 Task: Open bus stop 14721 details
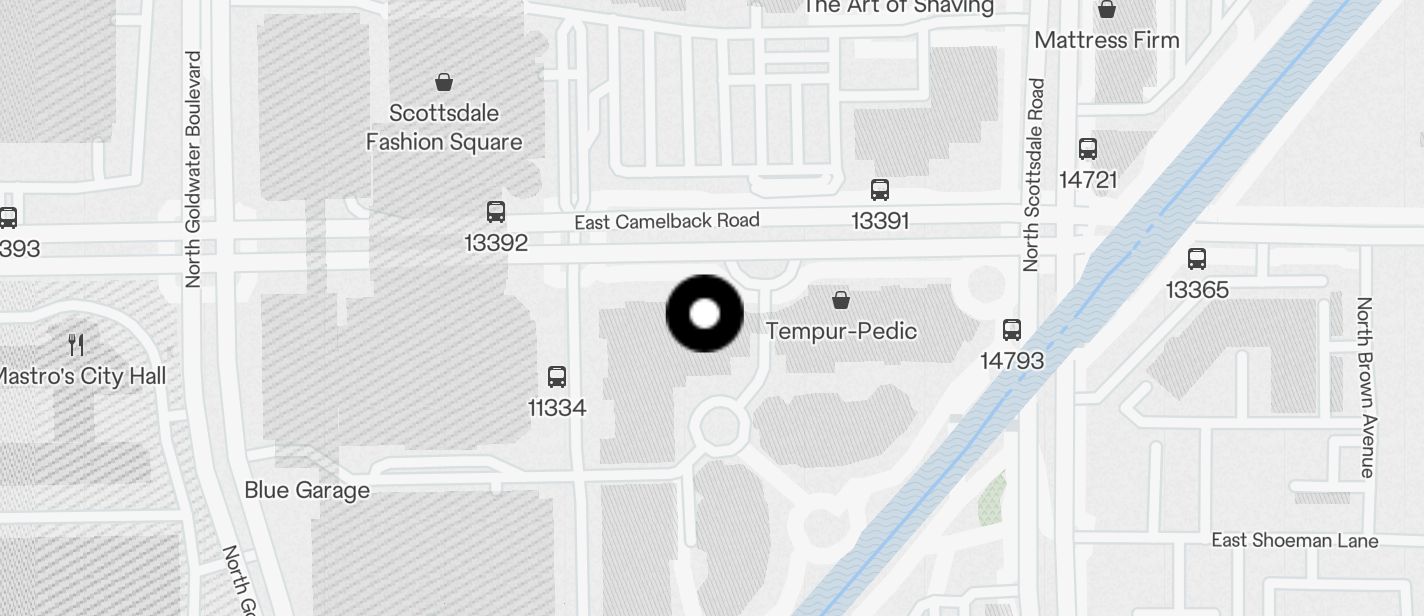tap(1088, 149)
